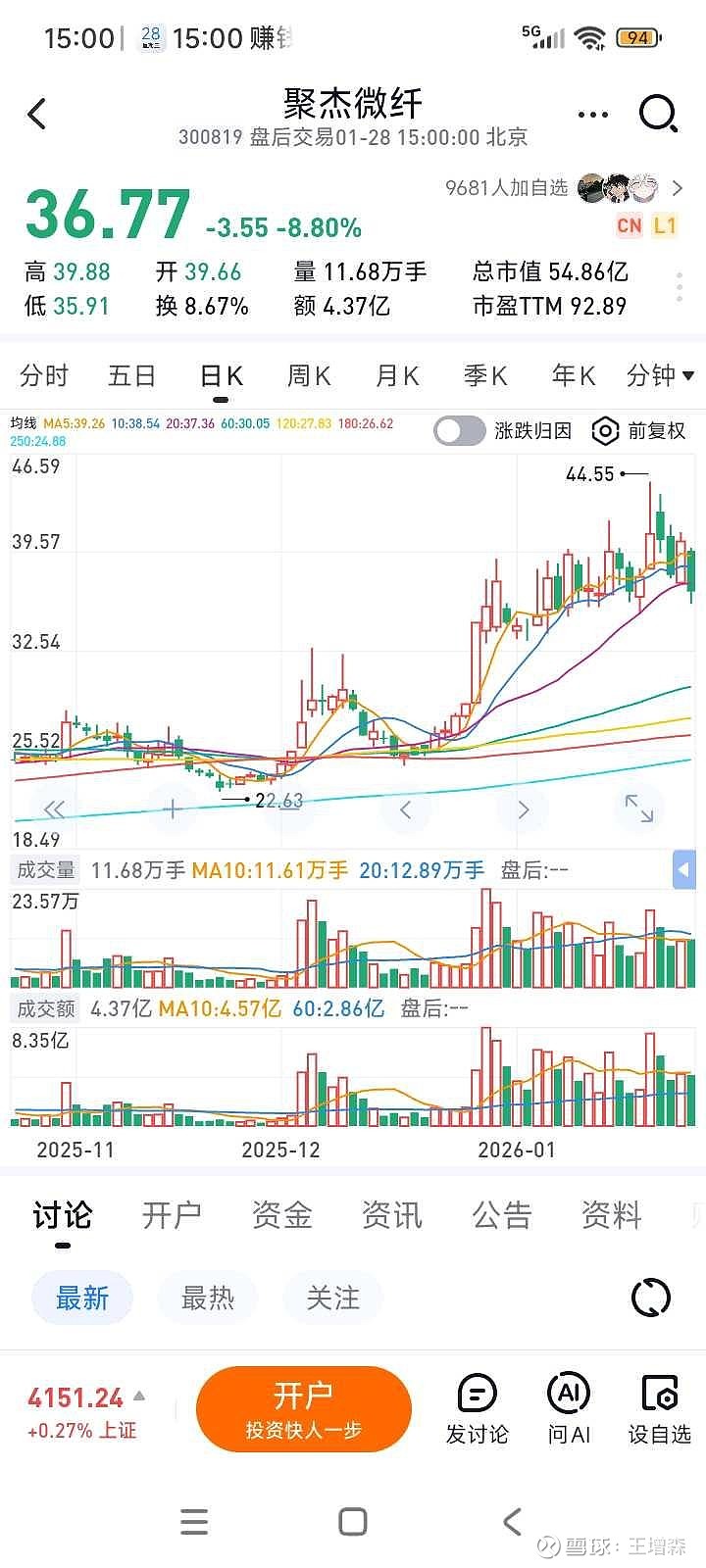Expand the 分钟 interval dropdown
The width and height of the screenshot is (706, 1568).
[x=660, y=376]
